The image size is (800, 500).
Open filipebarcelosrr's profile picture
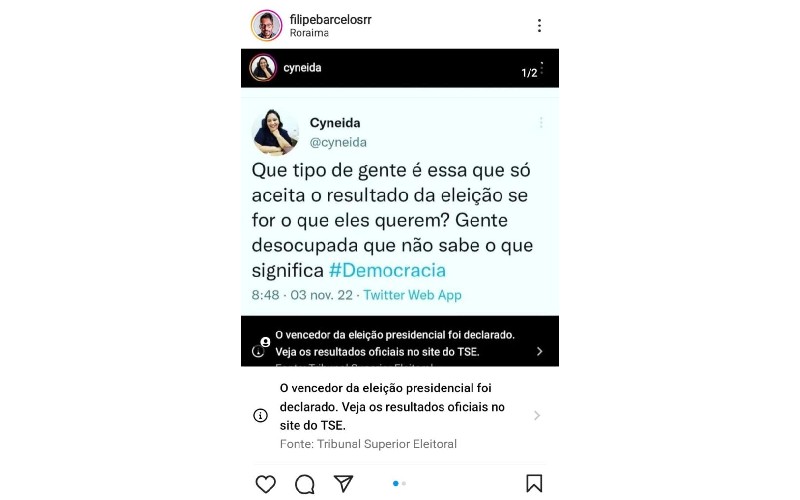(266, 25)
